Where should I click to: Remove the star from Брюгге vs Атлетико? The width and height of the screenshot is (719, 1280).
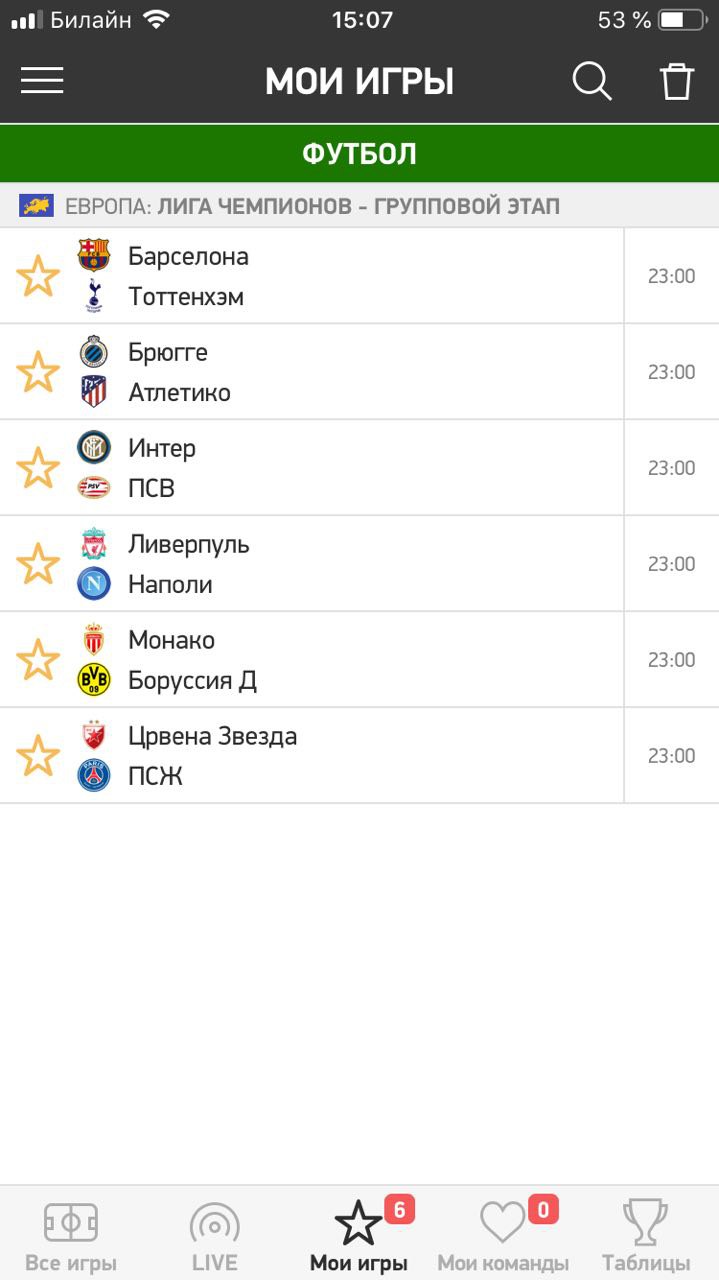(38, 372)
